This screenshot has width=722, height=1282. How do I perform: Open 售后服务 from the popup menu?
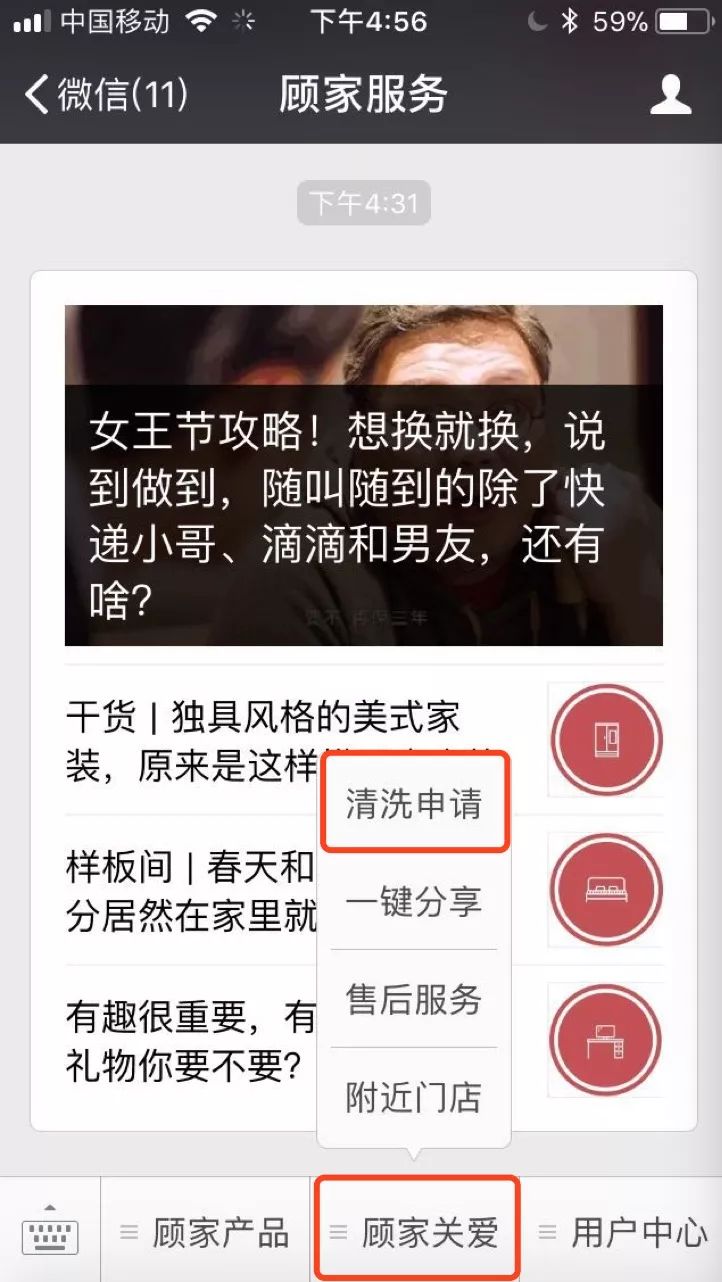[414, 999]
